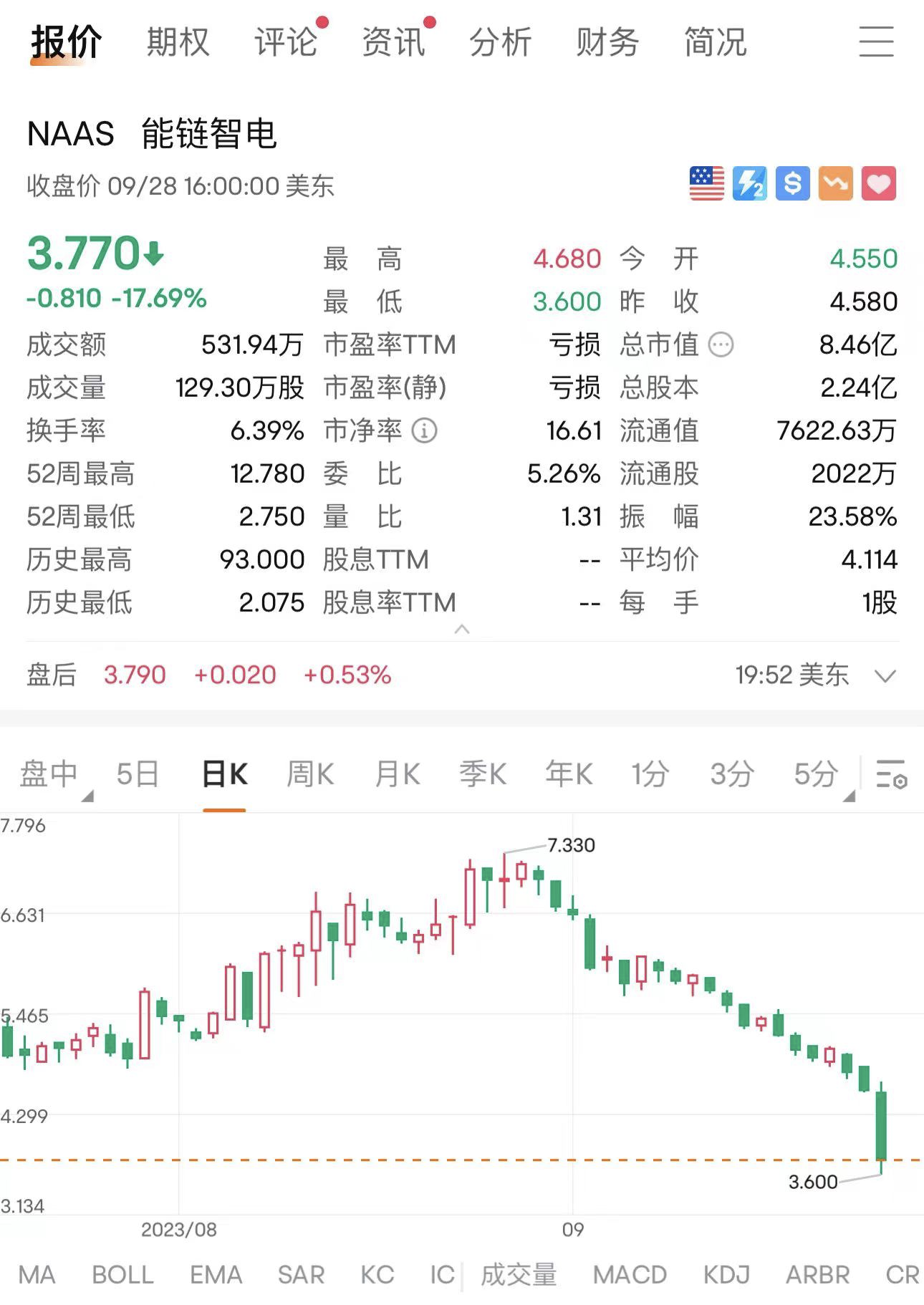Expand the 盘后 after-hours dropdown
This screenshot has height=1305, width=924.
(x=885, y=675)
